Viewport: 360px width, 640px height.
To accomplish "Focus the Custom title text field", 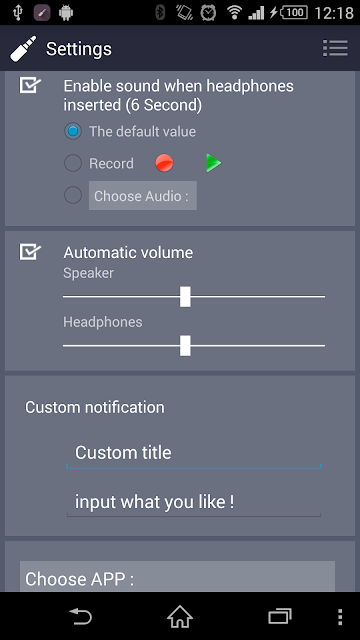I will [194, 453].
